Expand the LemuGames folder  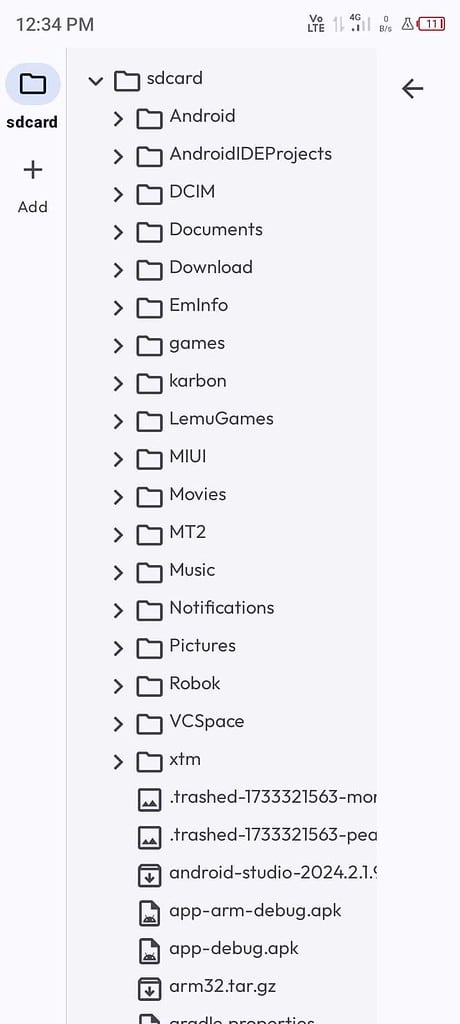[118, 422]
